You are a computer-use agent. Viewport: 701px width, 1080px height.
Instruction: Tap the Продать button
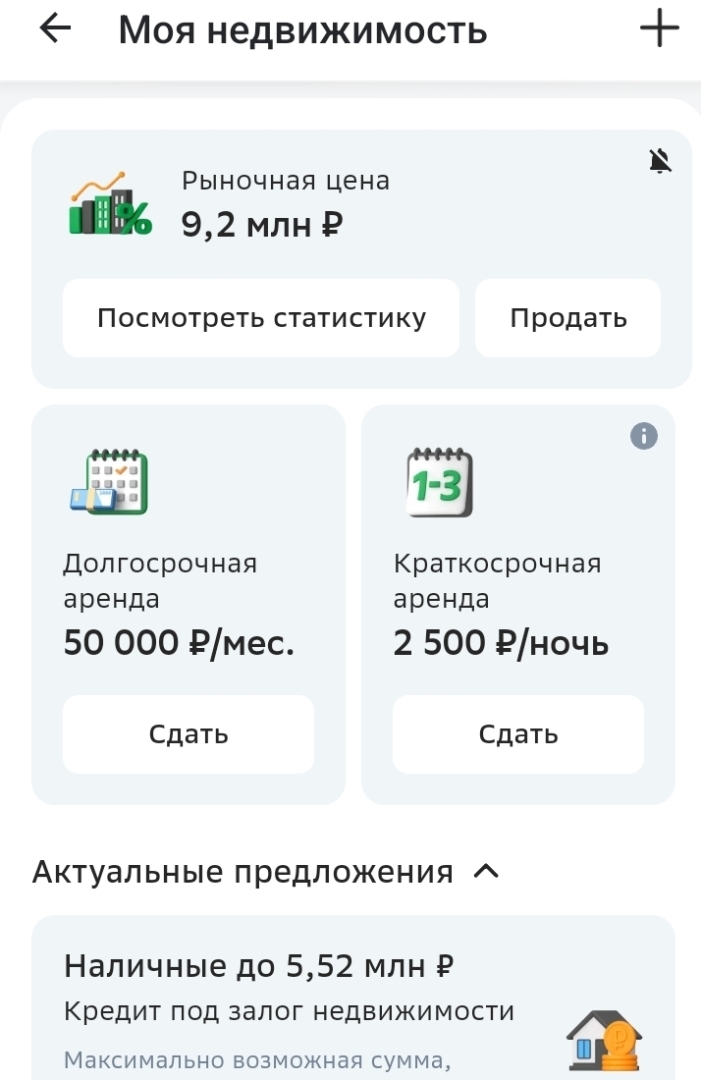click(x=568, y=318)
